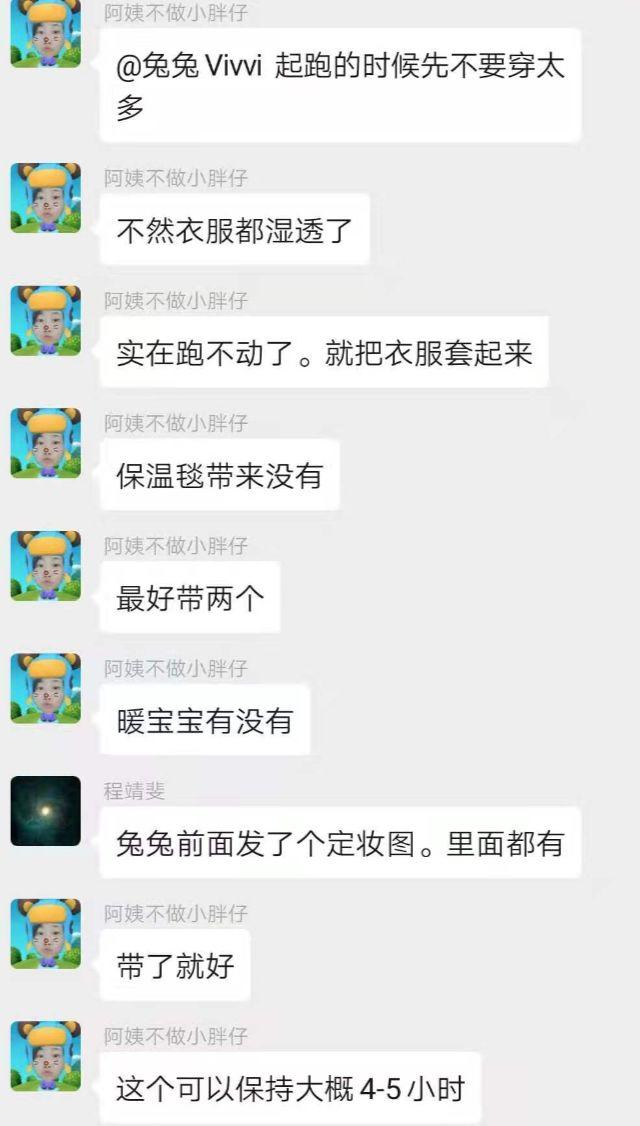Tap the avatar beside the '最好带两个' message
640x1126 pixels.
tap(45, 566)
